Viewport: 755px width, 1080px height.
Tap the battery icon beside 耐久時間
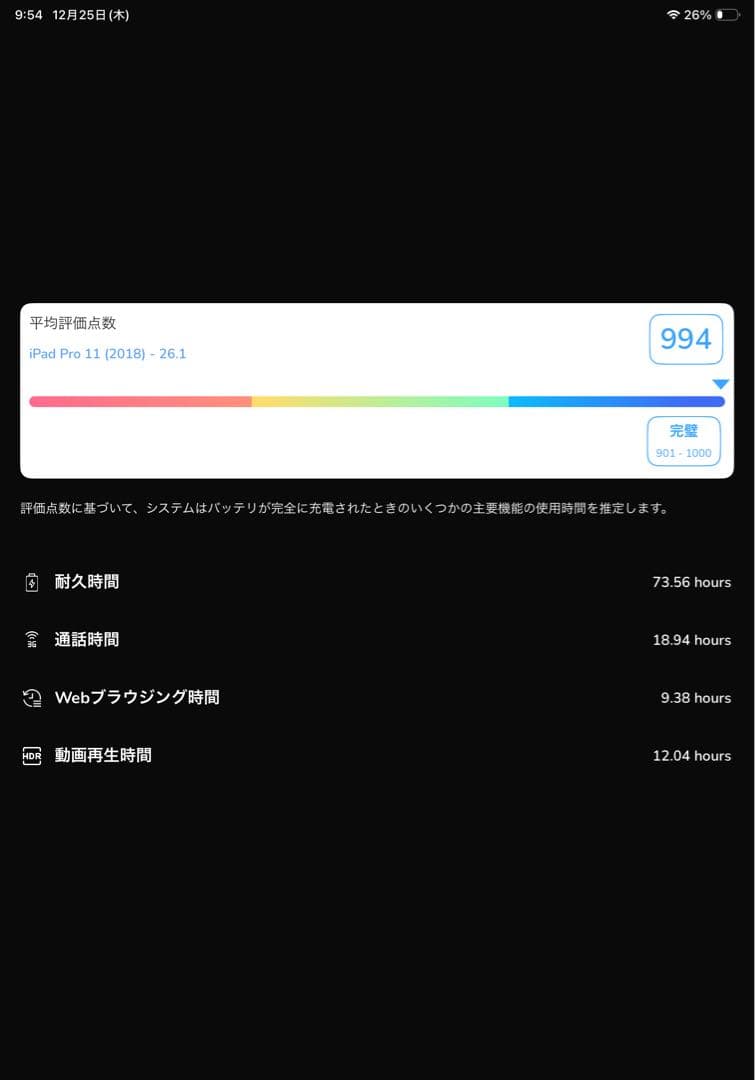(31, 581)
